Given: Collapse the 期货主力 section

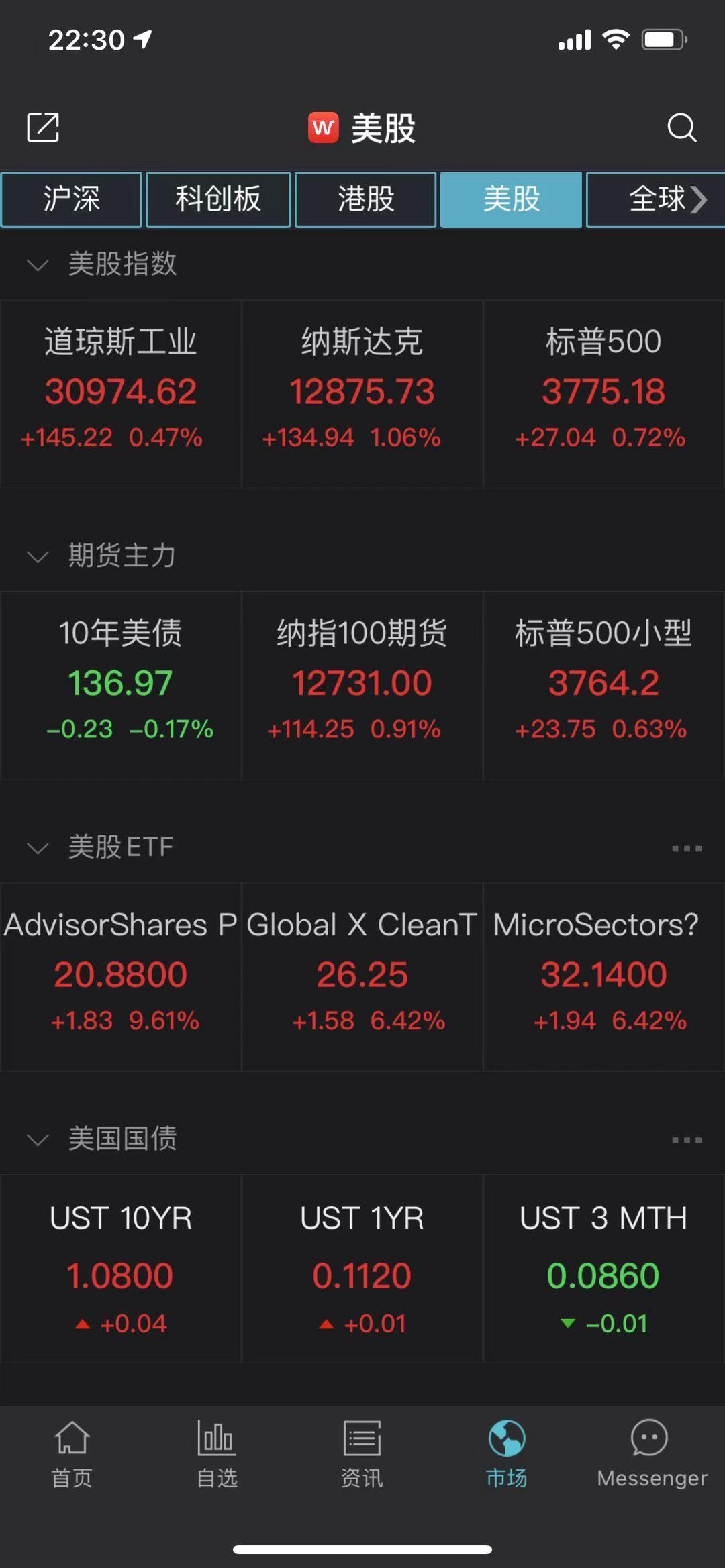Looking at the screenshot, I should click(x=38, y=556).
